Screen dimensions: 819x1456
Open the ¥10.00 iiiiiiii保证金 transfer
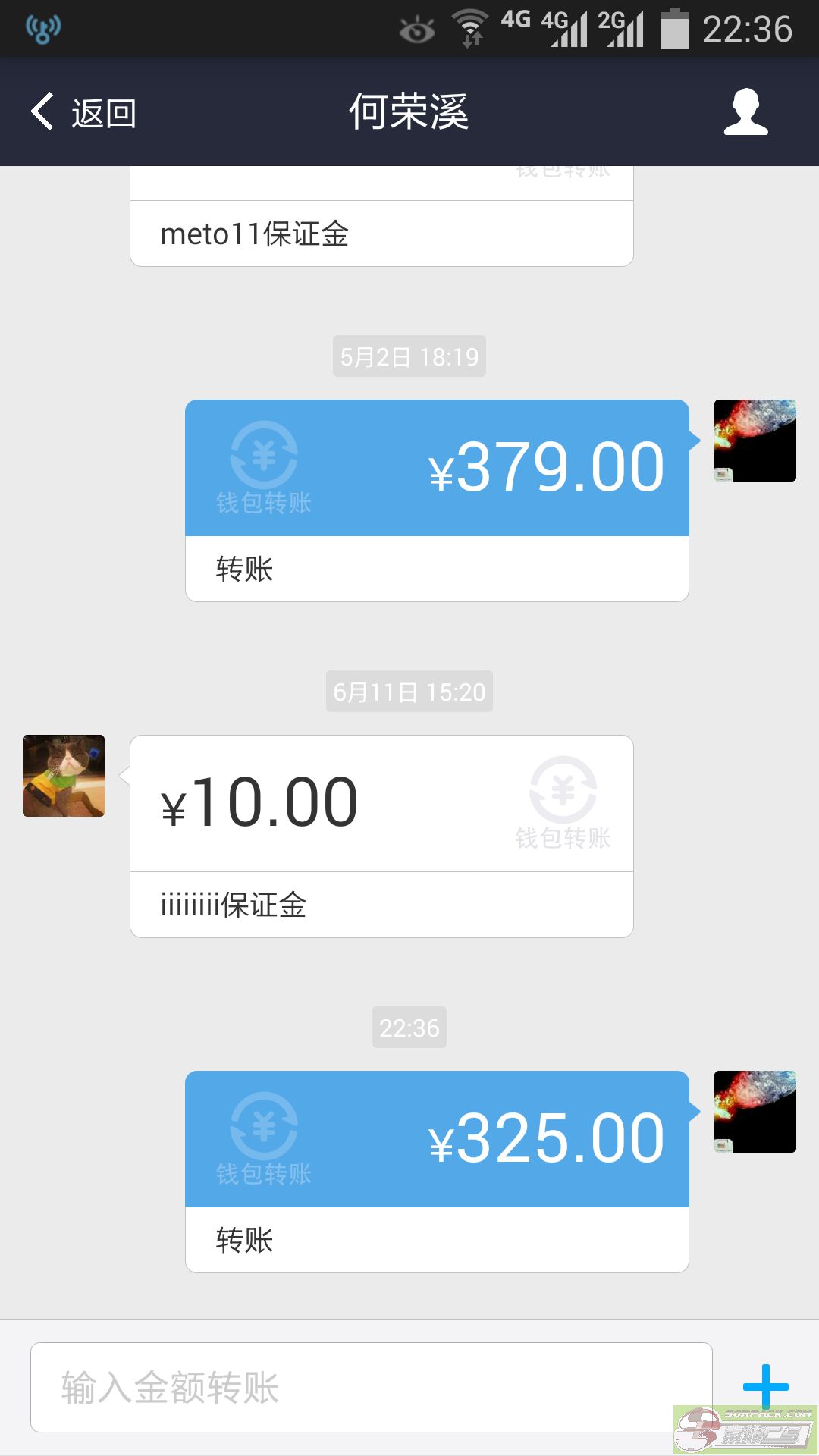click(x=381, y=836)
